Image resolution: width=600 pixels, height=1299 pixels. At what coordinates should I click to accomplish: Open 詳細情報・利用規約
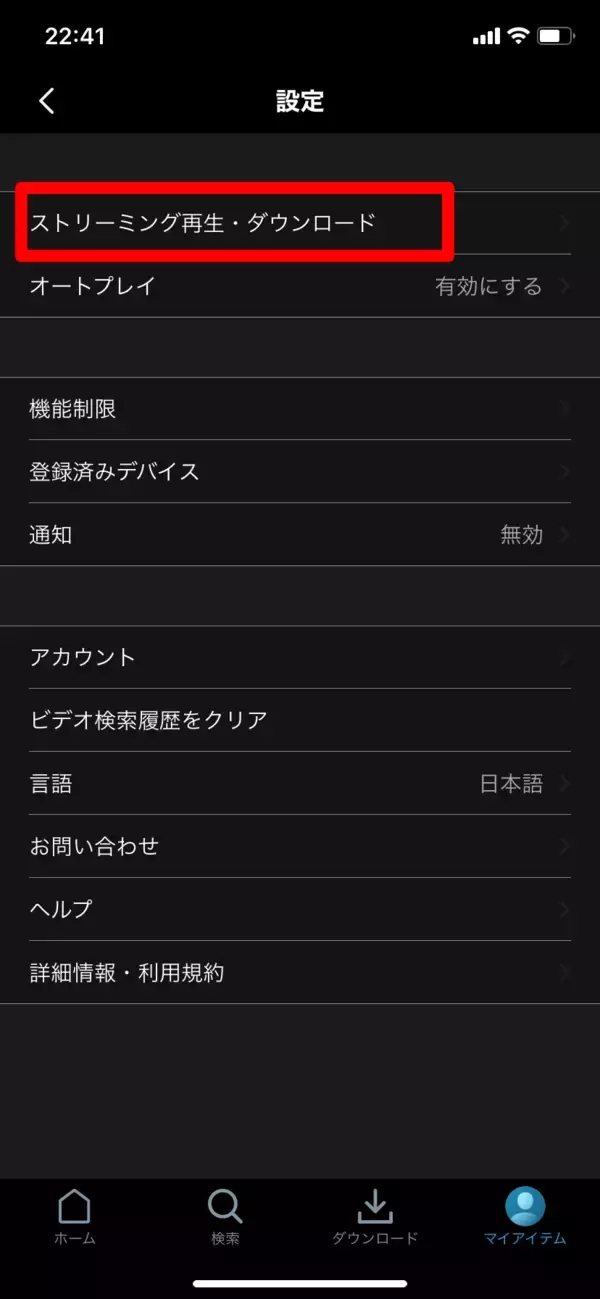[300, 972]
